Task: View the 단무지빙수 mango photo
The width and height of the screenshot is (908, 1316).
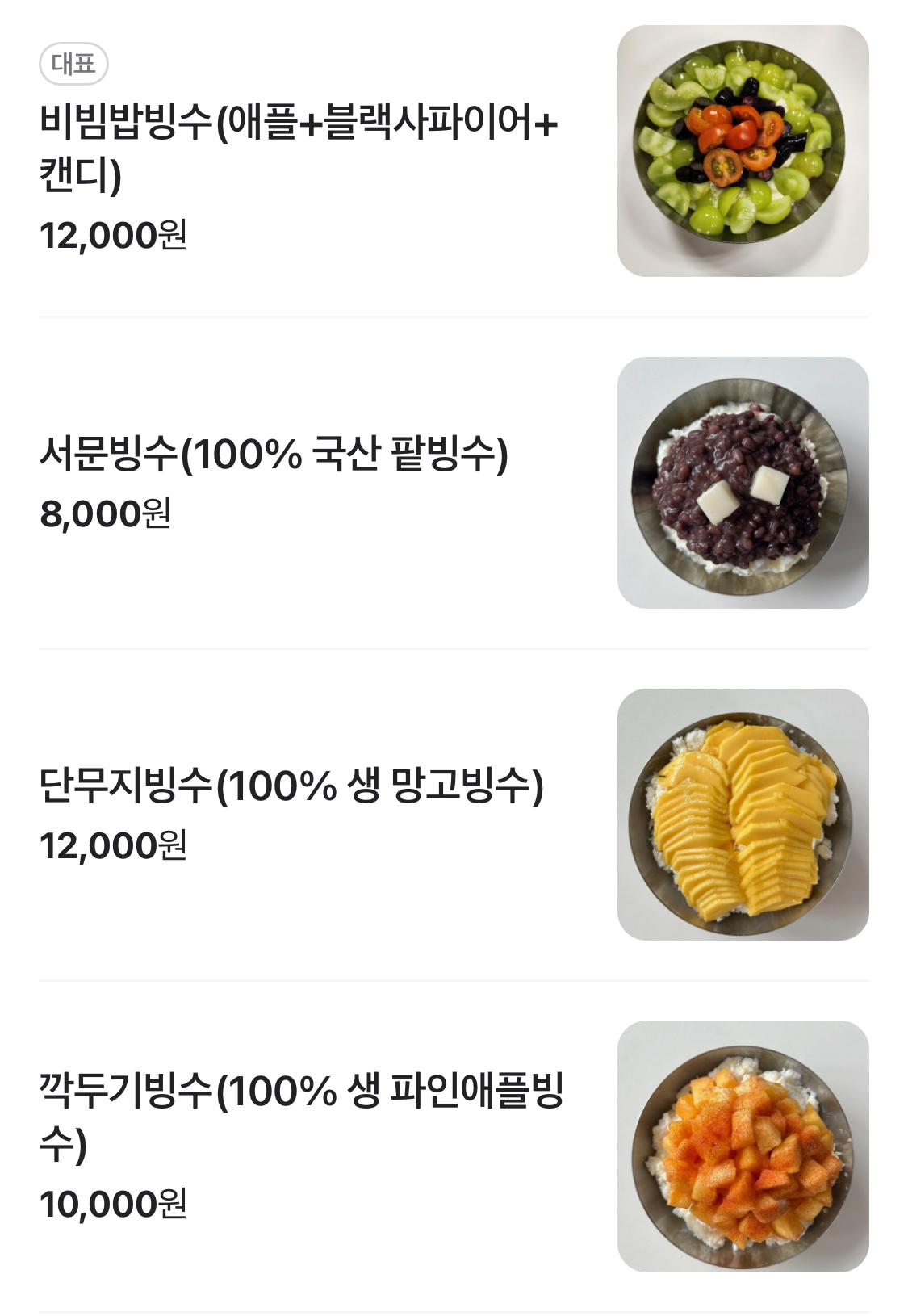Action: coord(743,815)
